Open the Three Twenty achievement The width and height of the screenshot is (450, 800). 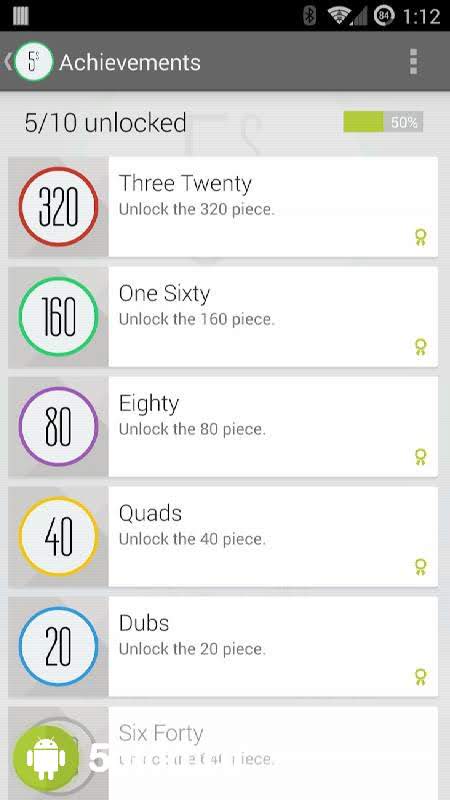[223, 207]
